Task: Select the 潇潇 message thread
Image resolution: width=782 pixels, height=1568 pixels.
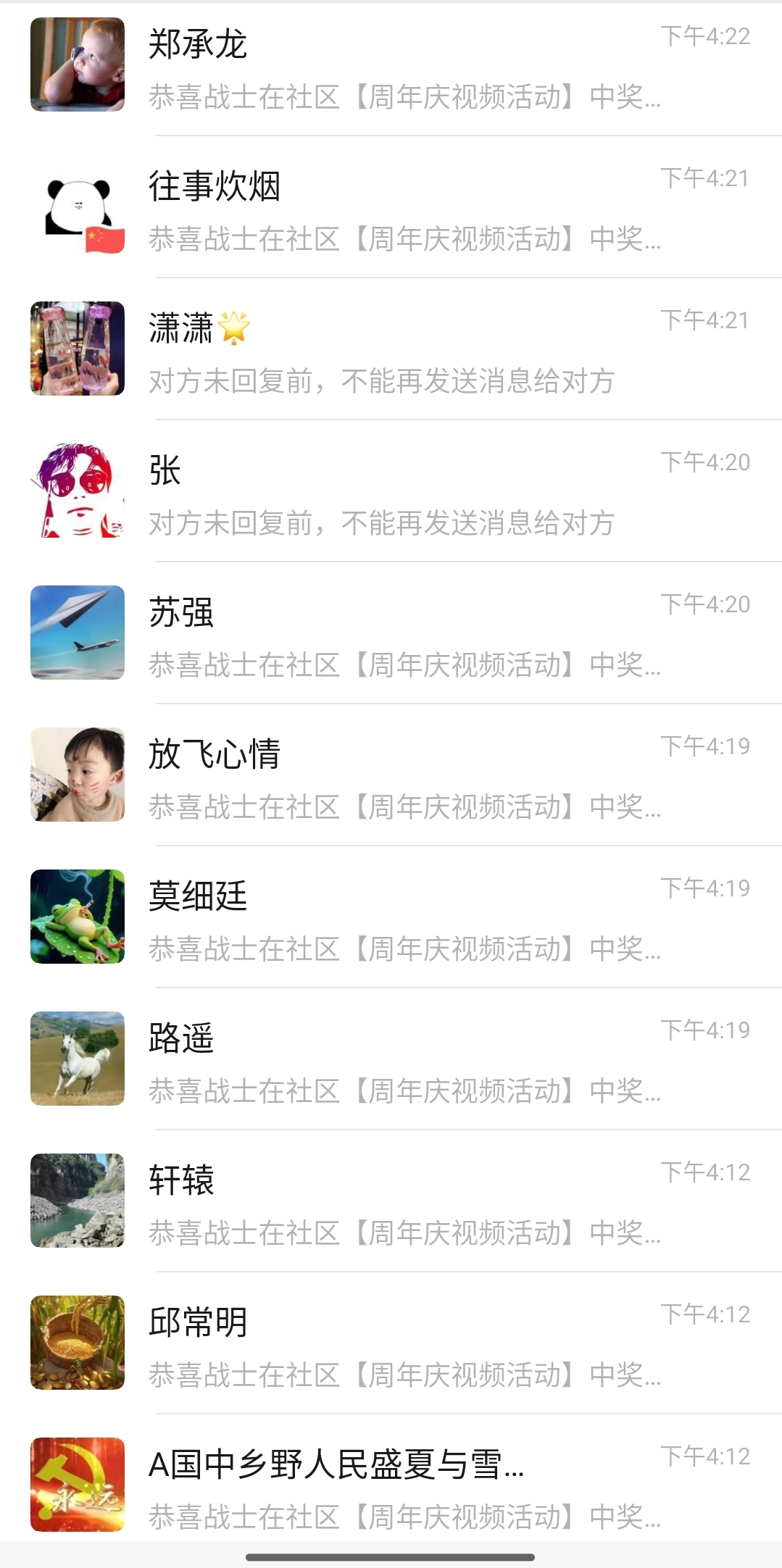Action: (391, 351)
